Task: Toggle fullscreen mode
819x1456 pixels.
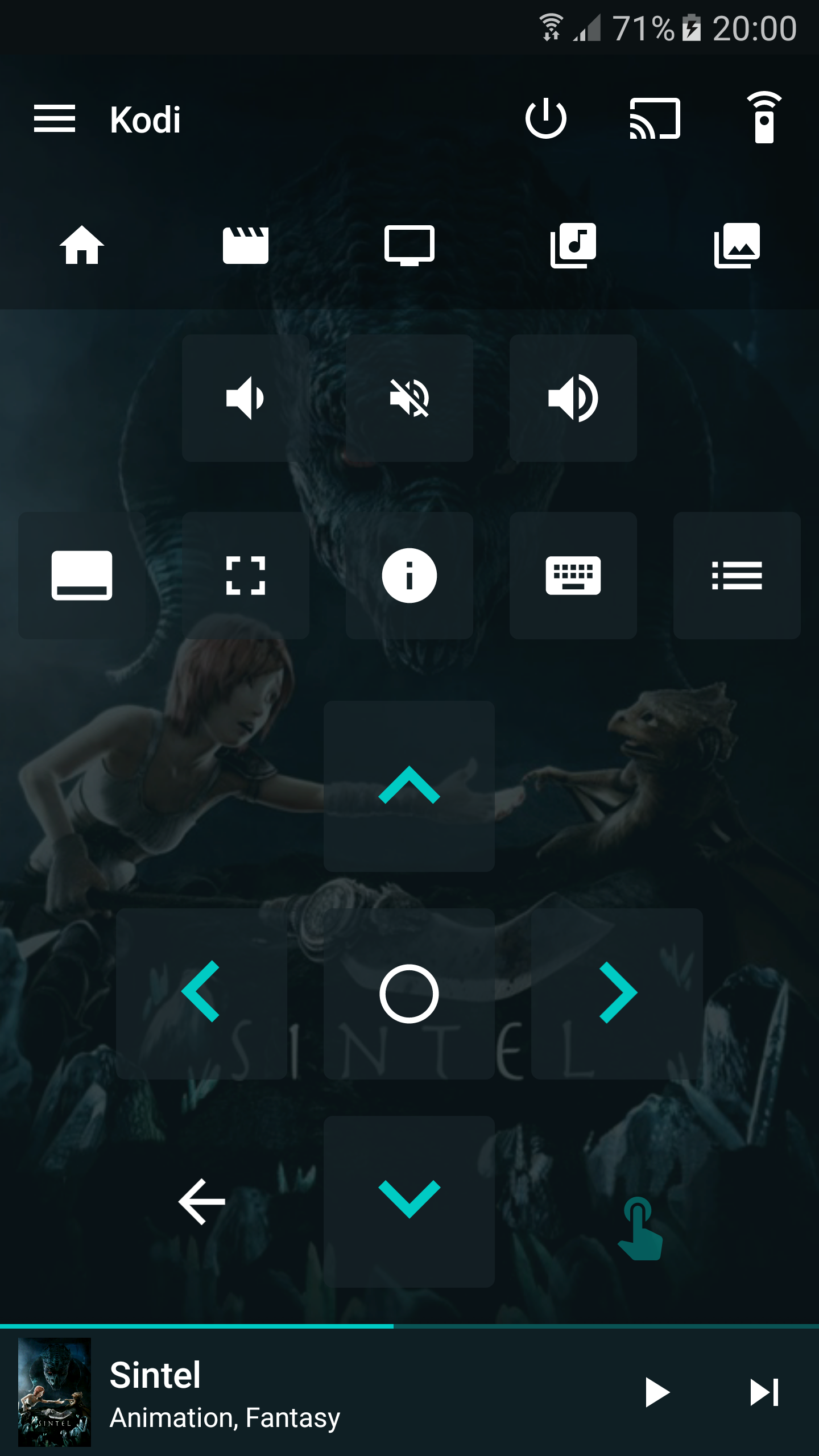Action: (246, 576)
